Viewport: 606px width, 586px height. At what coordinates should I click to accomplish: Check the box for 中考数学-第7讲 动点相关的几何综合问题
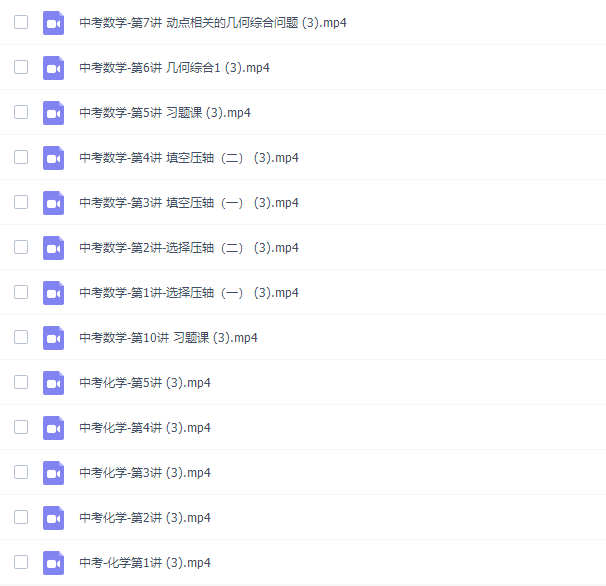coord(21,22)
